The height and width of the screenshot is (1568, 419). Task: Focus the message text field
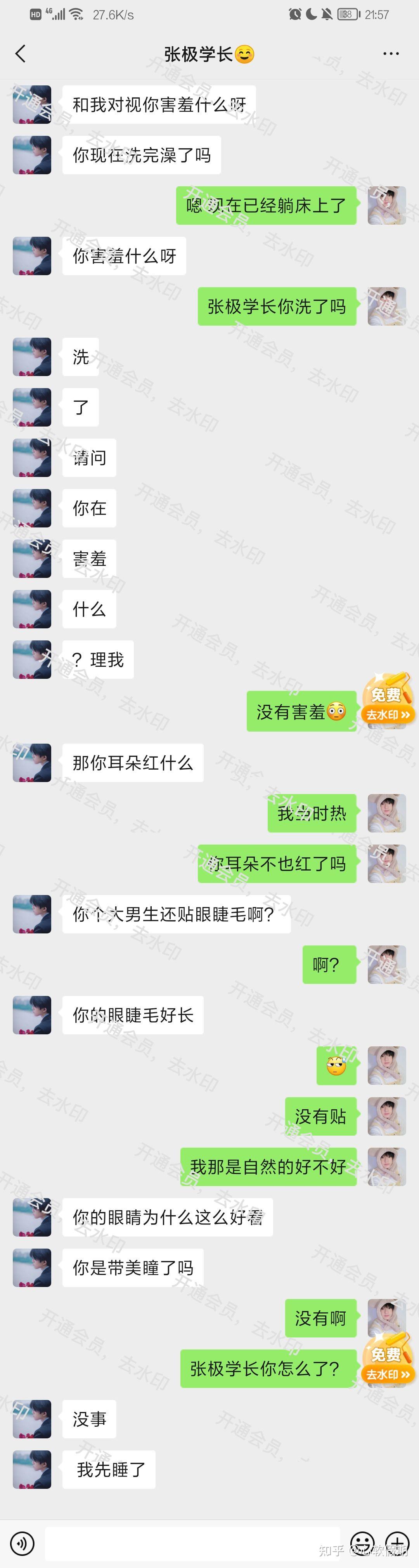click(195, 1543)
